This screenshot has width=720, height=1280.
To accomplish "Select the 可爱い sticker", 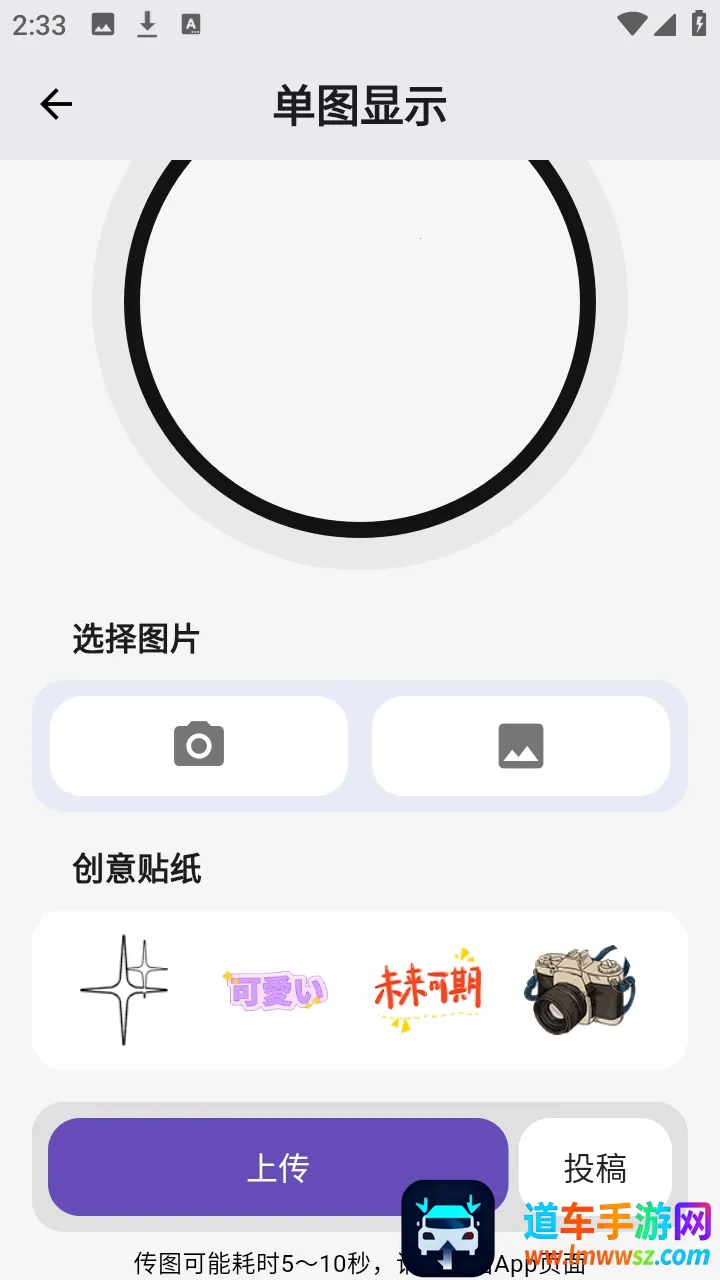I will pos(275,990).
